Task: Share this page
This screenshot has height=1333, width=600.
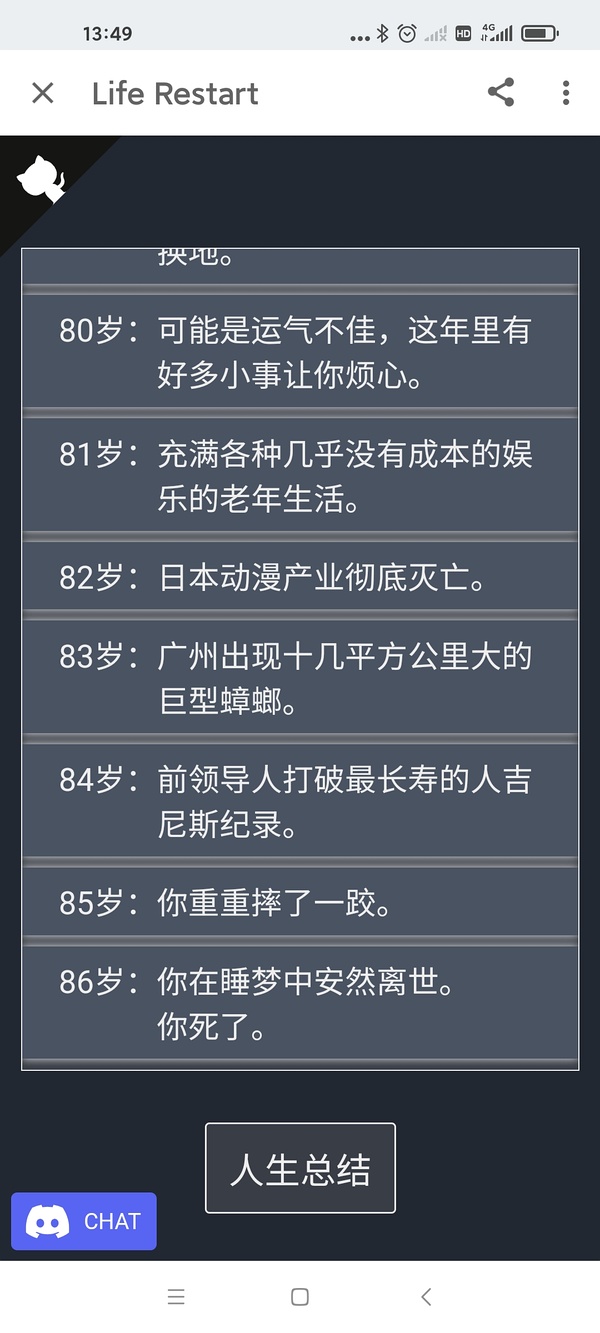Action: (501, 93)
